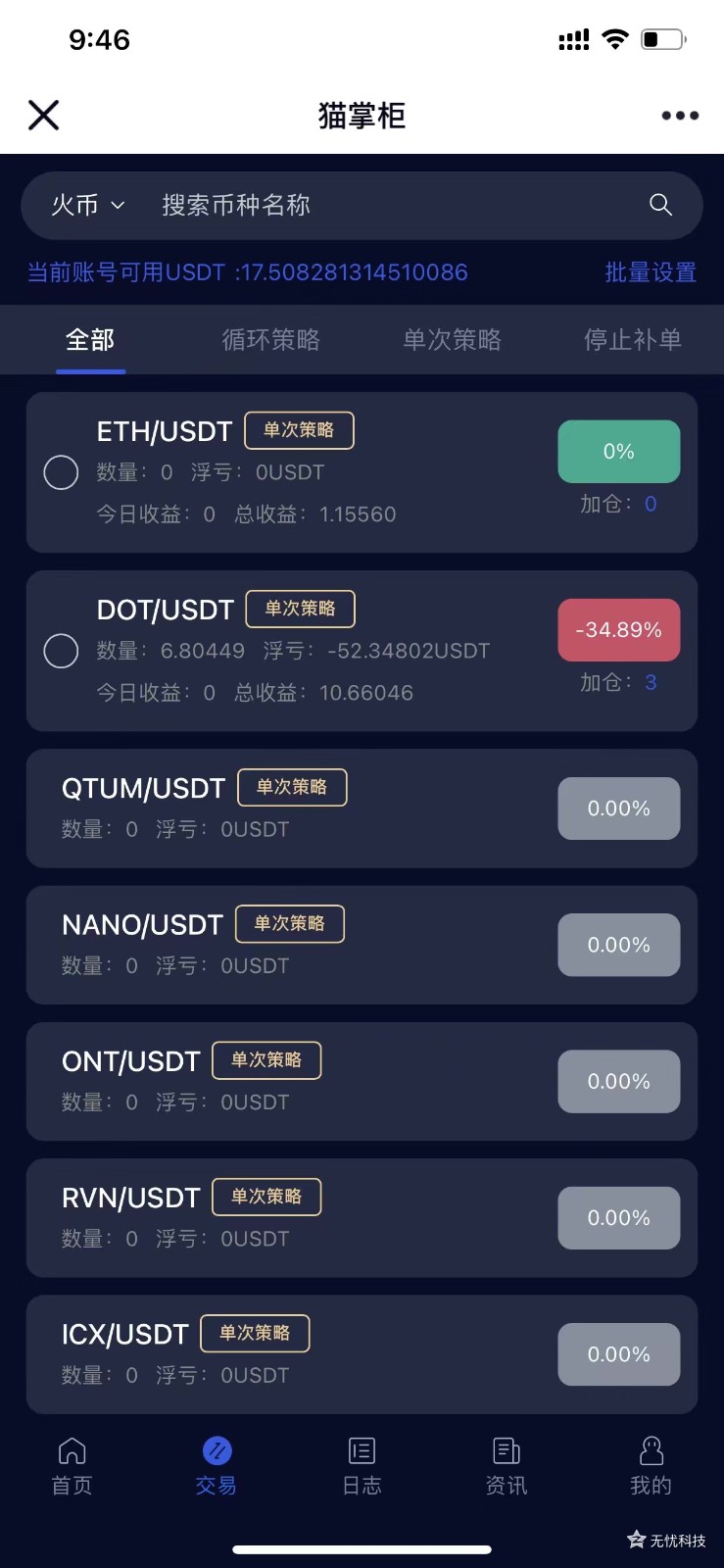
Task: Expand the 火币 exchange dropdown
Action: coord(88,205)
